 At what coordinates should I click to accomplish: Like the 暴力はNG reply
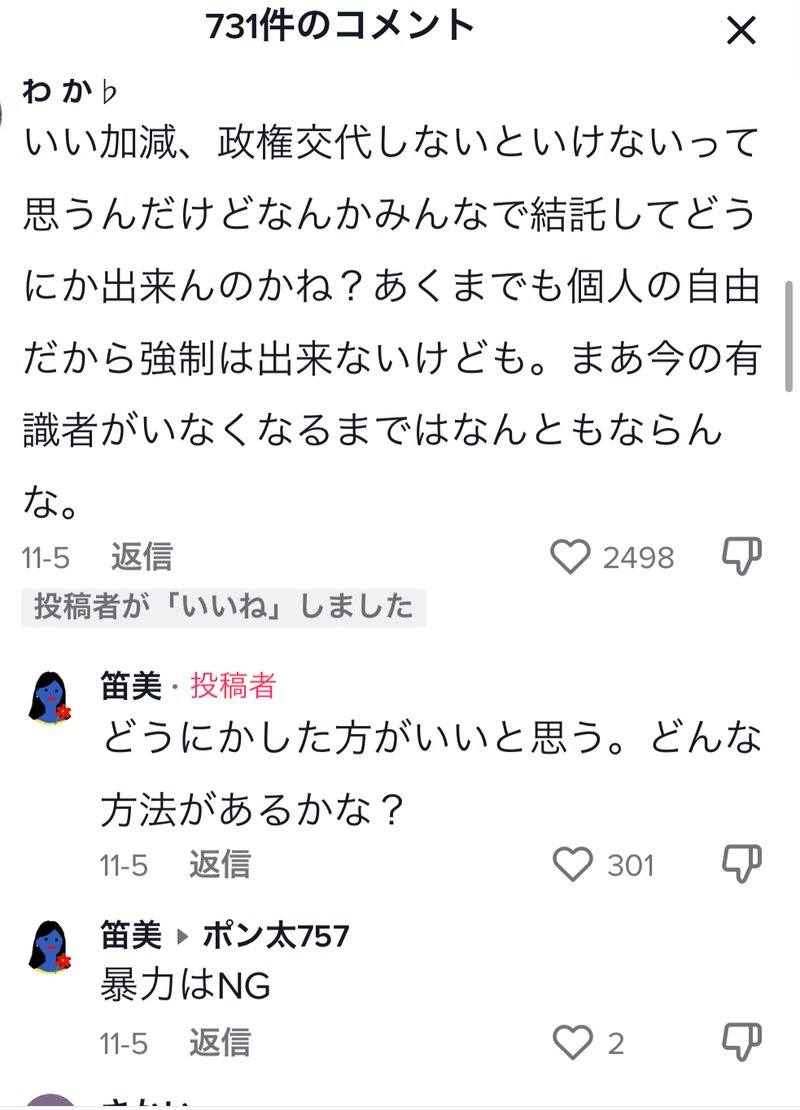[575, 1042]
